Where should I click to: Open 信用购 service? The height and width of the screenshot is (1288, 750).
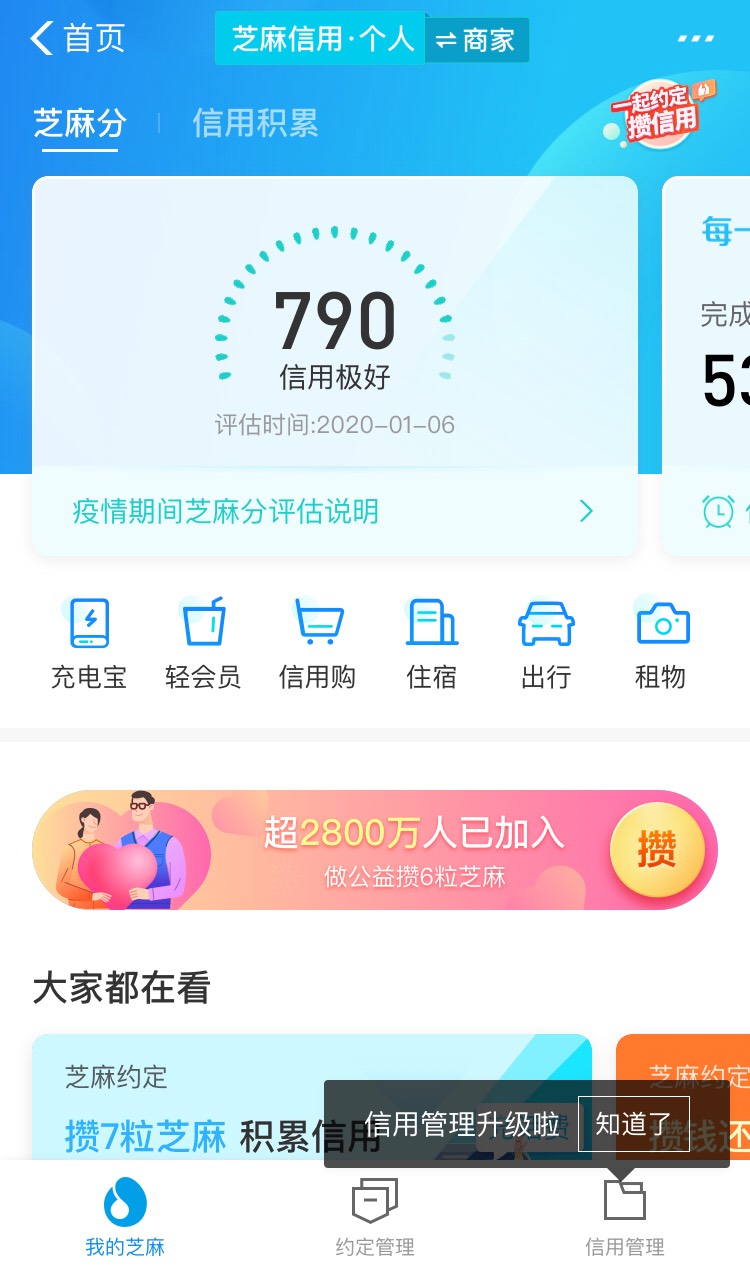click(x=317, y=643)
